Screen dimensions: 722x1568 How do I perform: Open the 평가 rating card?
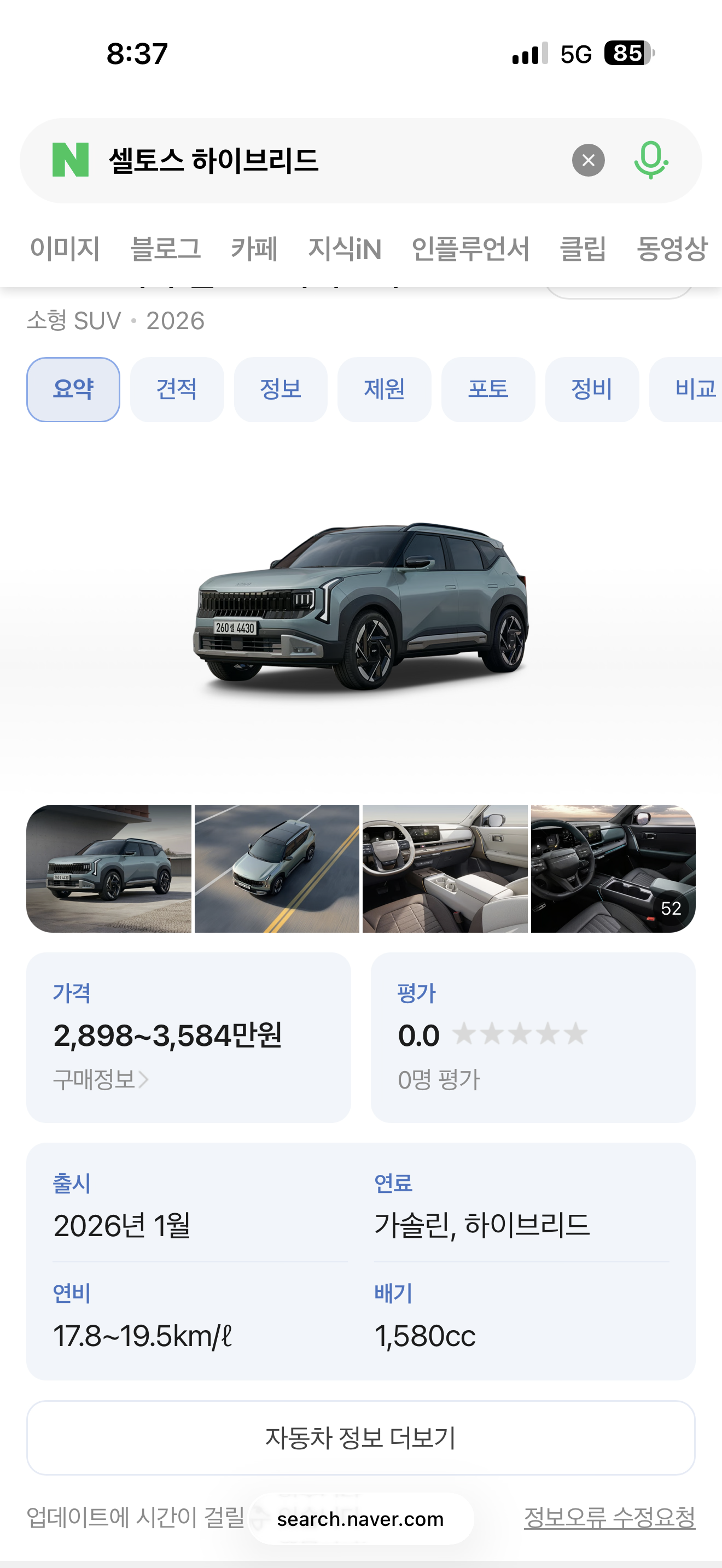click(533, 1037)
